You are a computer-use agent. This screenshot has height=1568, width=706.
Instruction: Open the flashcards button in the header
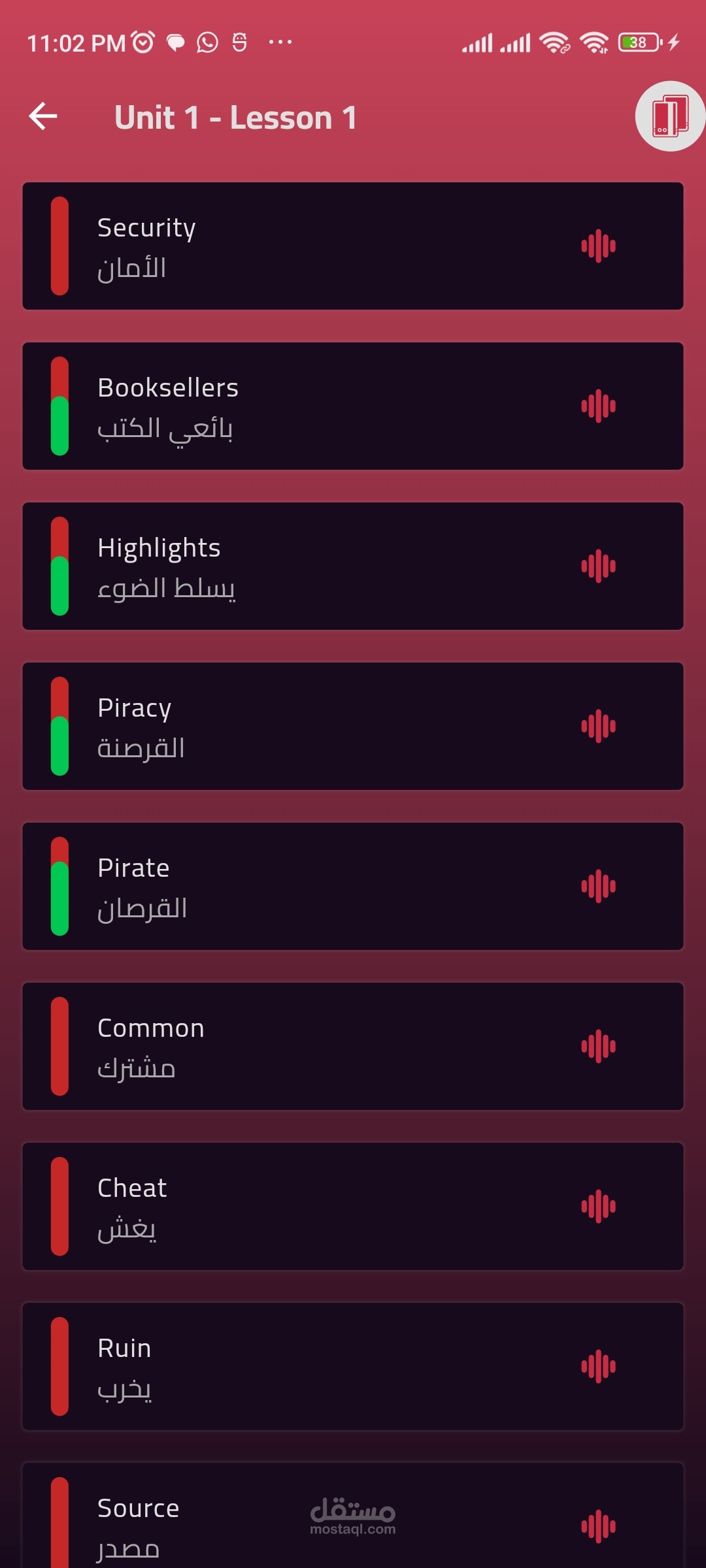coord(669,116)
